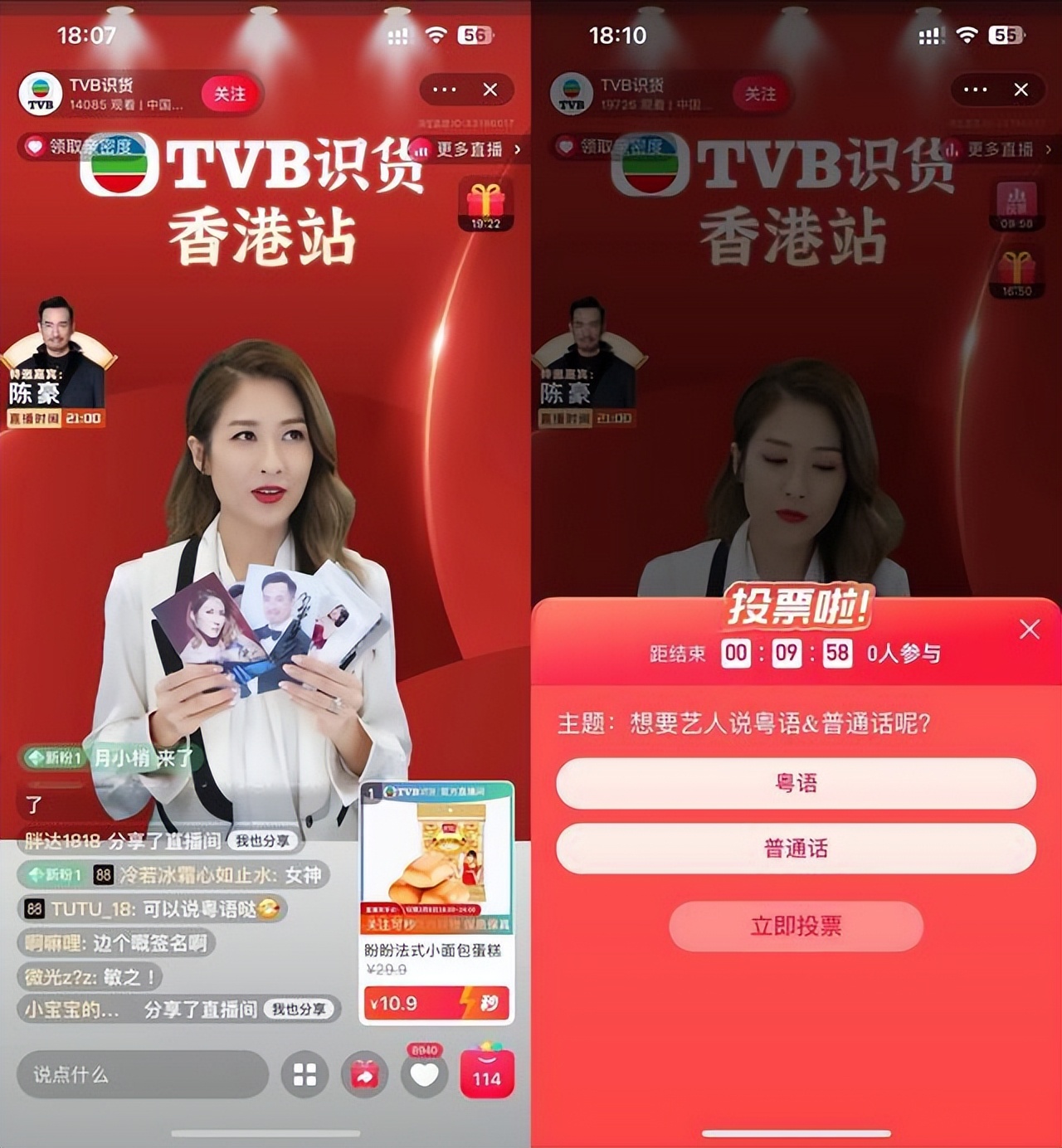Open the three-dot more options menu

444,90
